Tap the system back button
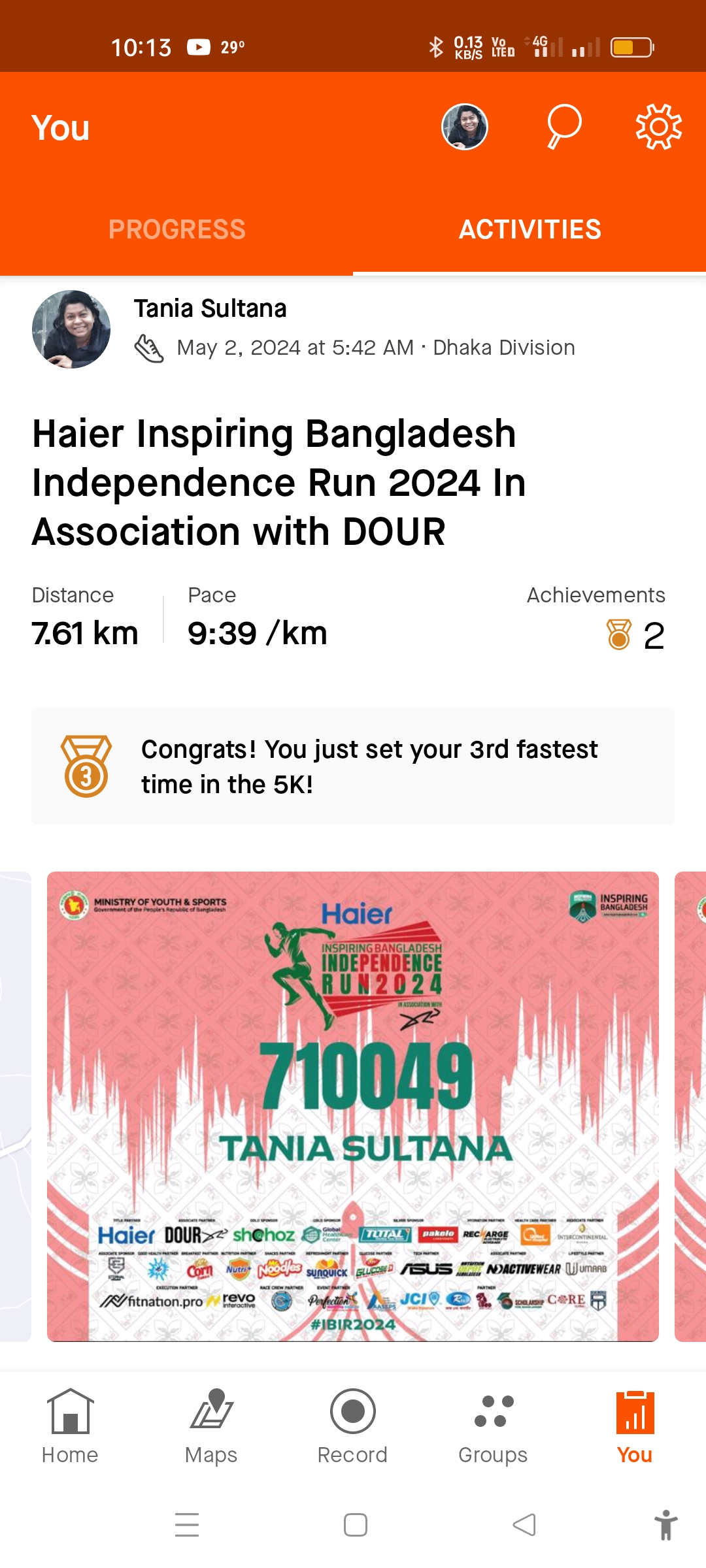706x1568 pixels. (524, 1525)
